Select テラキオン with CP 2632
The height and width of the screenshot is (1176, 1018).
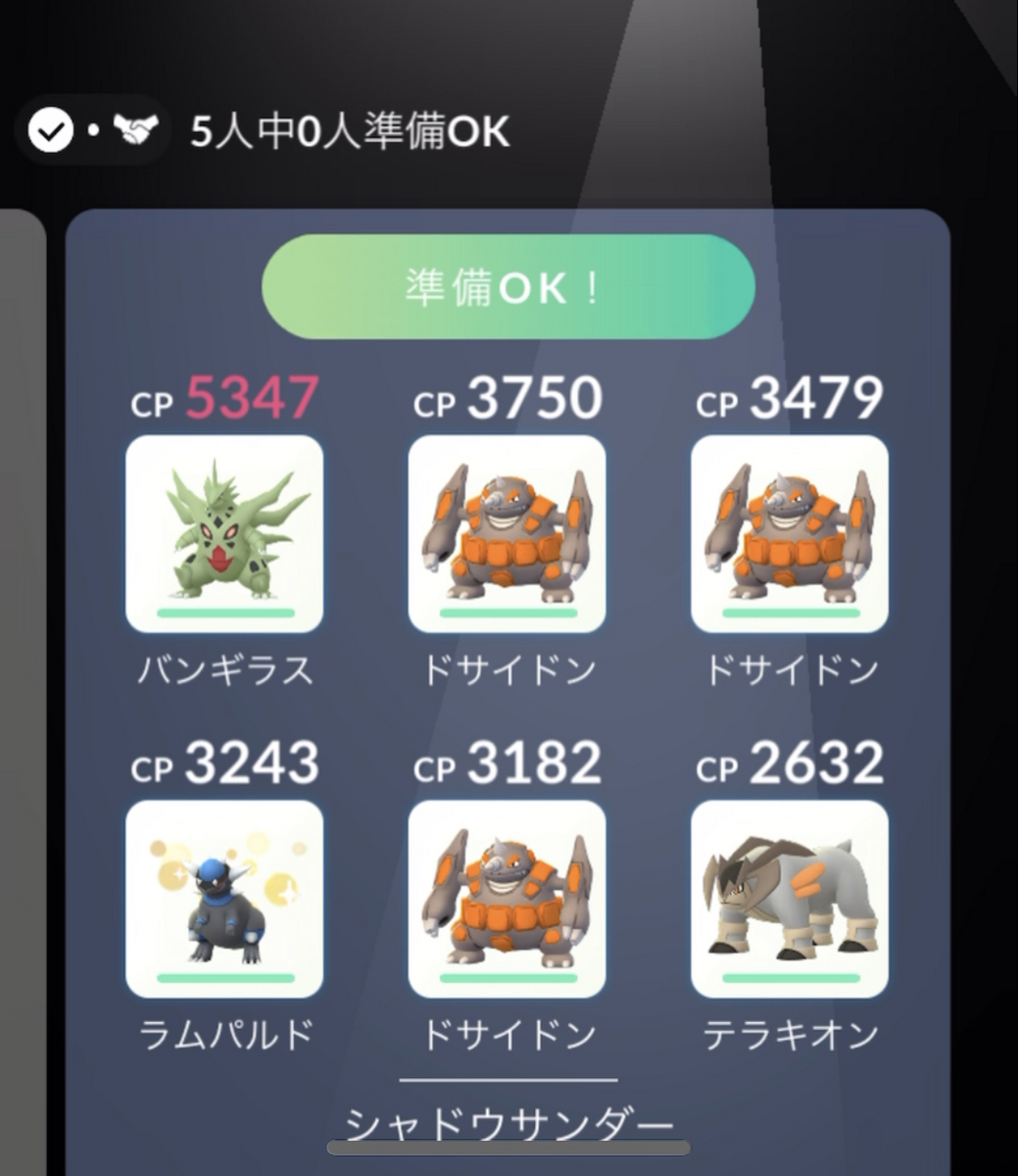789,899
